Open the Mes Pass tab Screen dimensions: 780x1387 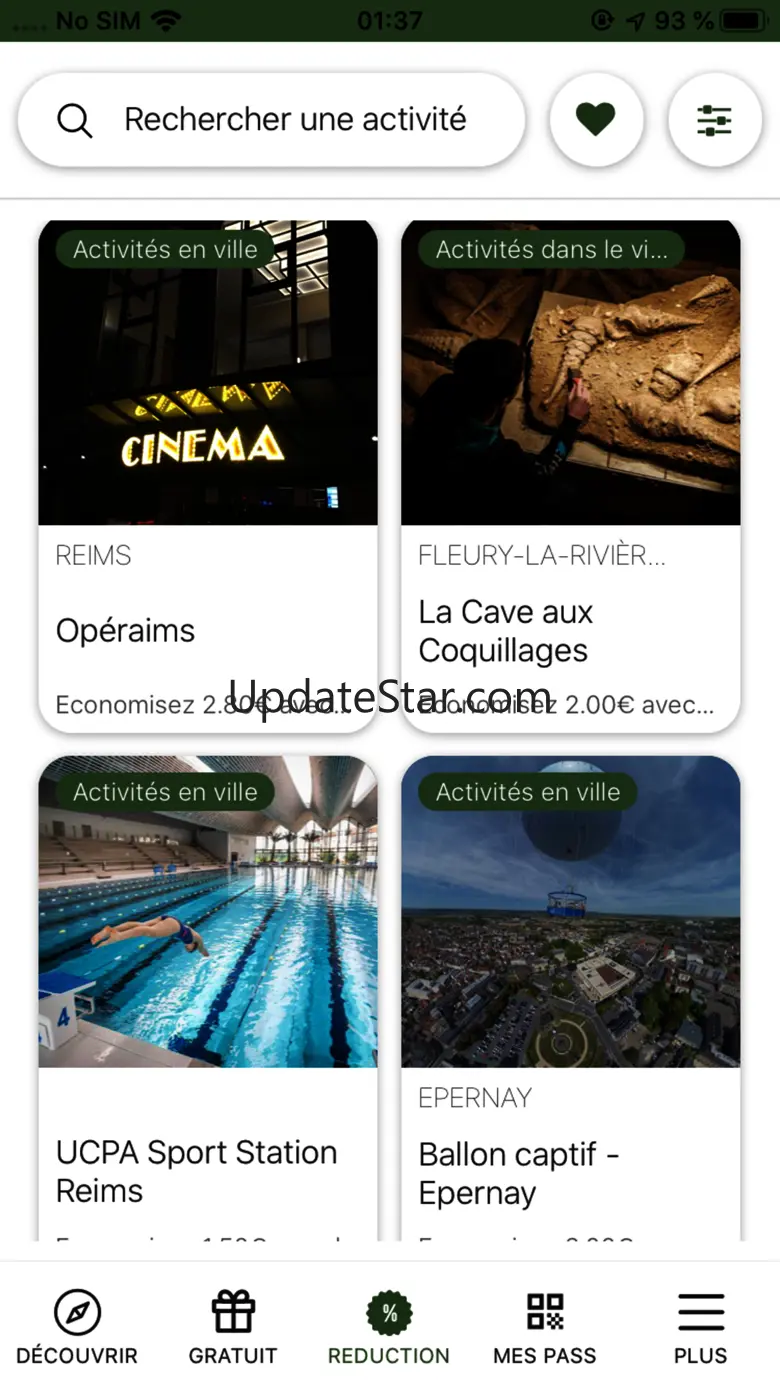point(545,1327)
